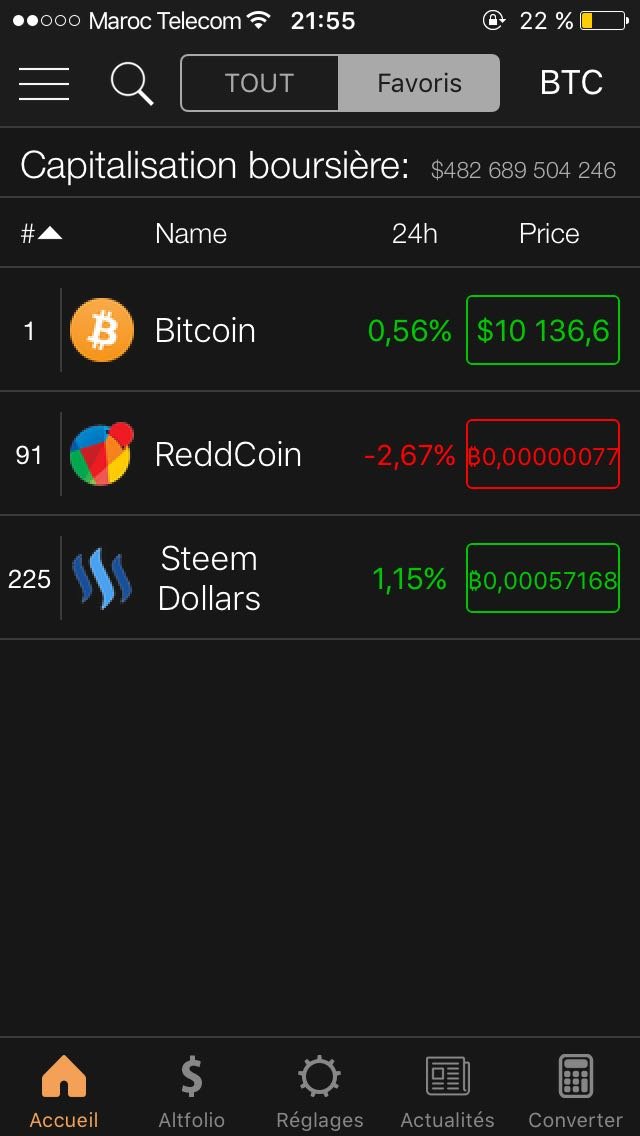The width and height of the screenshot is (640, 1136).
Task: Sort coins by Name column
Action: tap(191, 234)
